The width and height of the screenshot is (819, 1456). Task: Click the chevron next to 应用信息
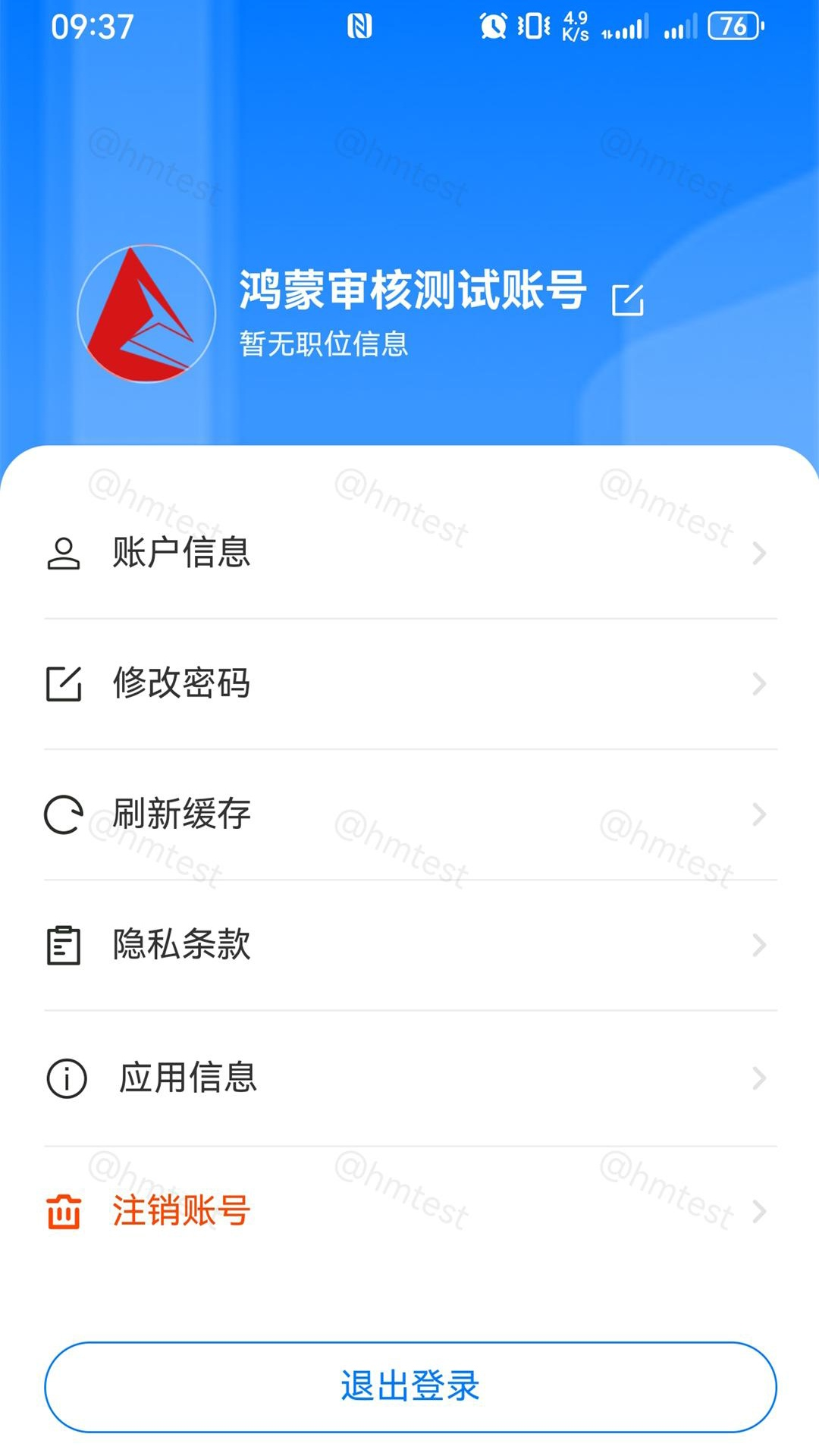coord(761,1077)
